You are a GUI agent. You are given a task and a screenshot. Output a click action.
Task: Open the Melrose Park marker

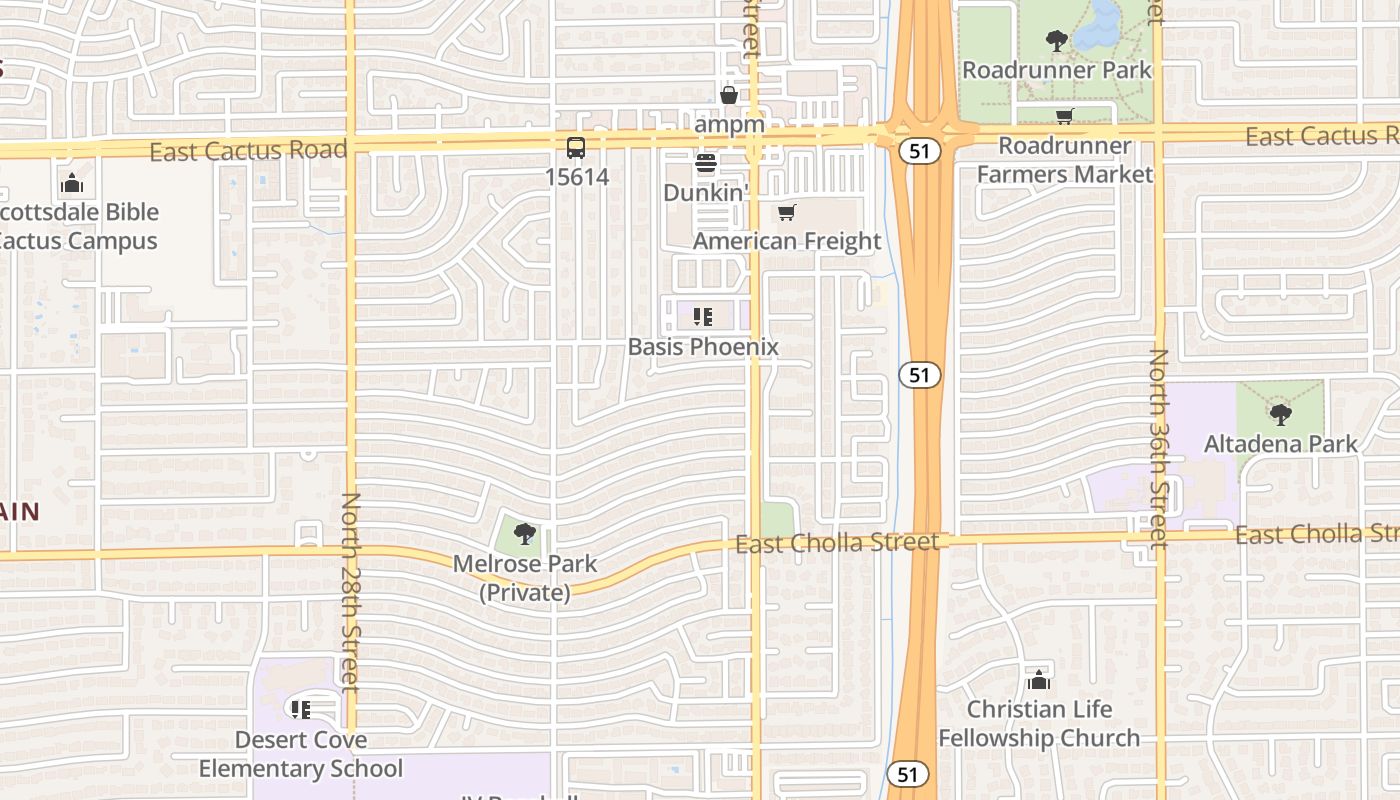pyautogui.click(x=524, y=534)
